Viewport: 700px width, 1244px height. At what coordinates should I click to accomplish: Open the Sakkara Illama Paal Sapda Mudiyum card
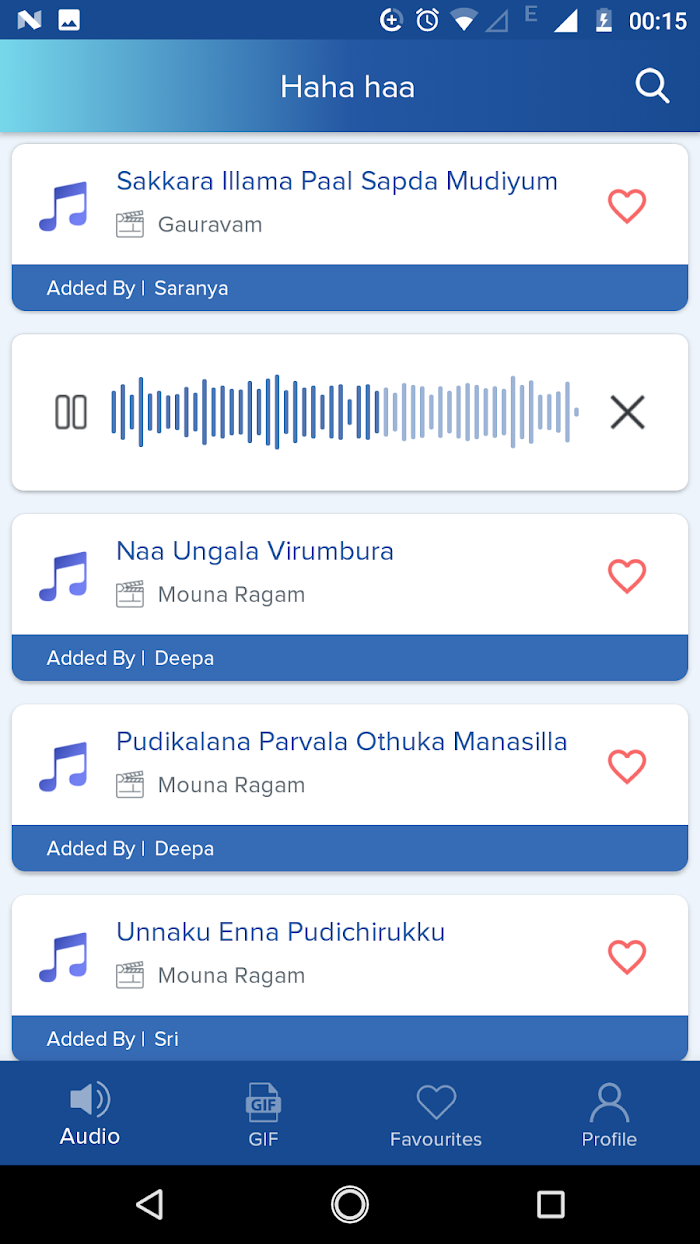350,227
